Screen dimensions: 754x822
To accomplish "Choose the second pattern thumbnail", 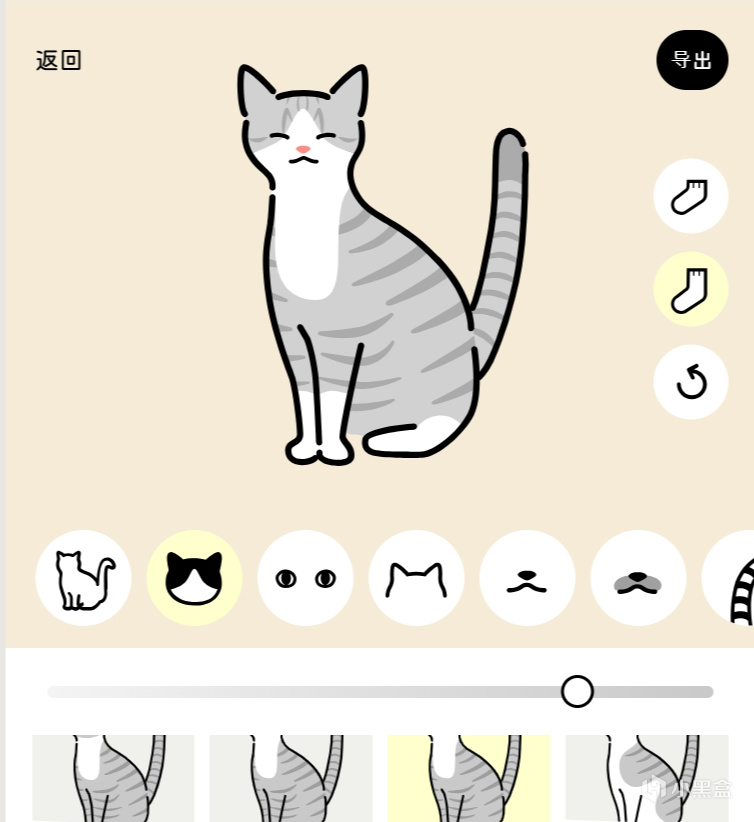I will pos(290,778).
